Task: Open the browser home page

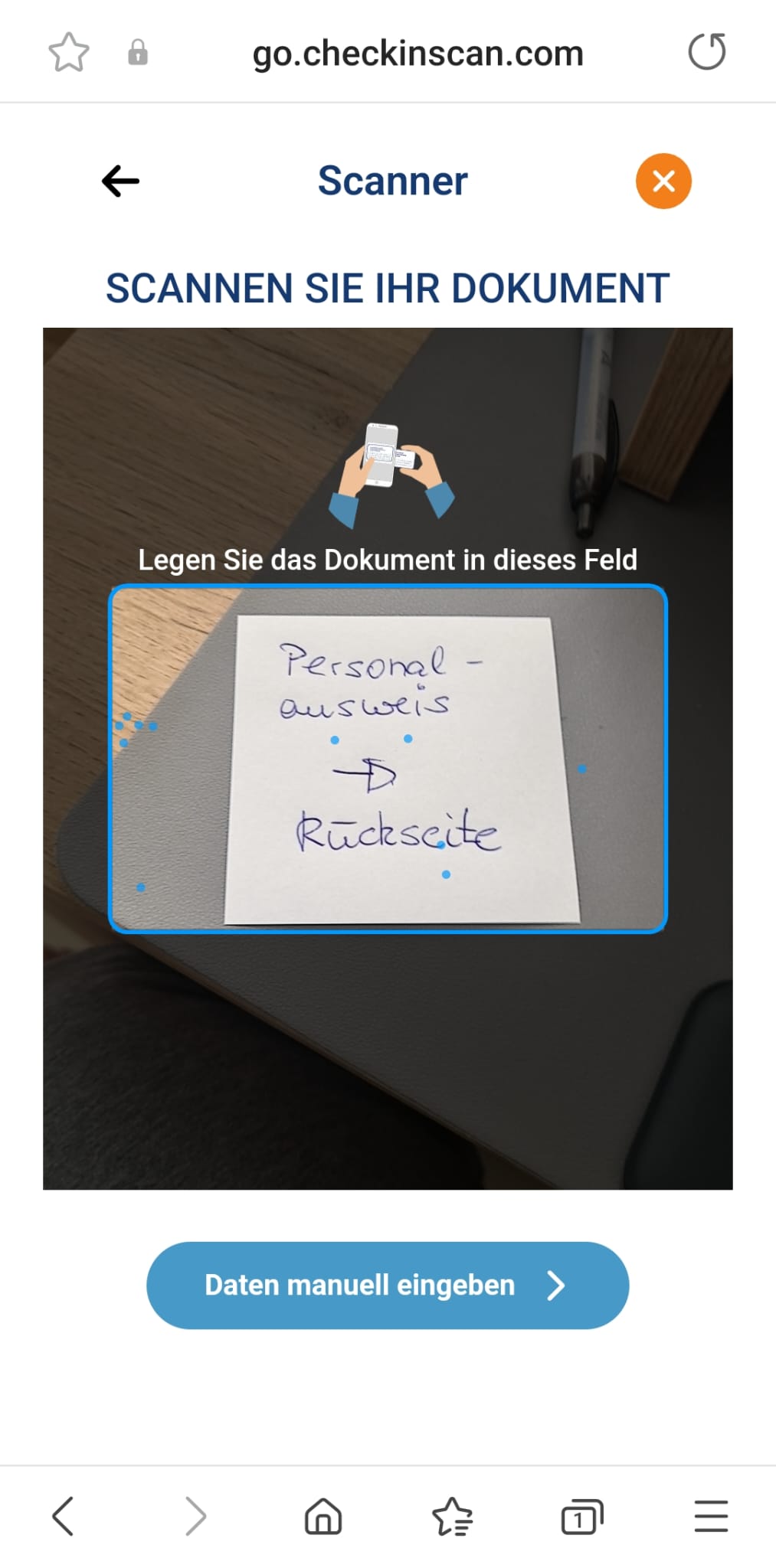Action: 323,1516
